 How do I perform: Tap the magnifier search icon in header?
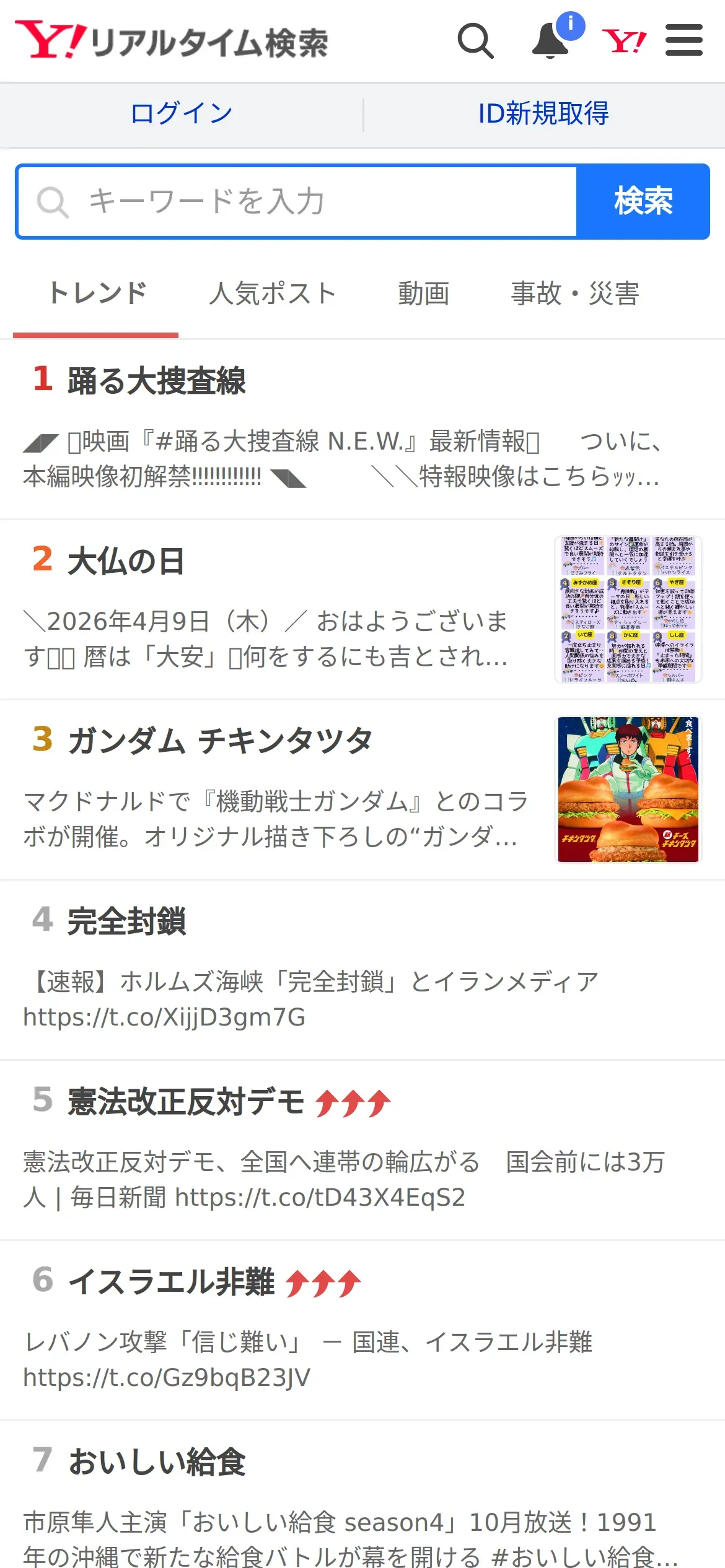[x=475, y=41]
